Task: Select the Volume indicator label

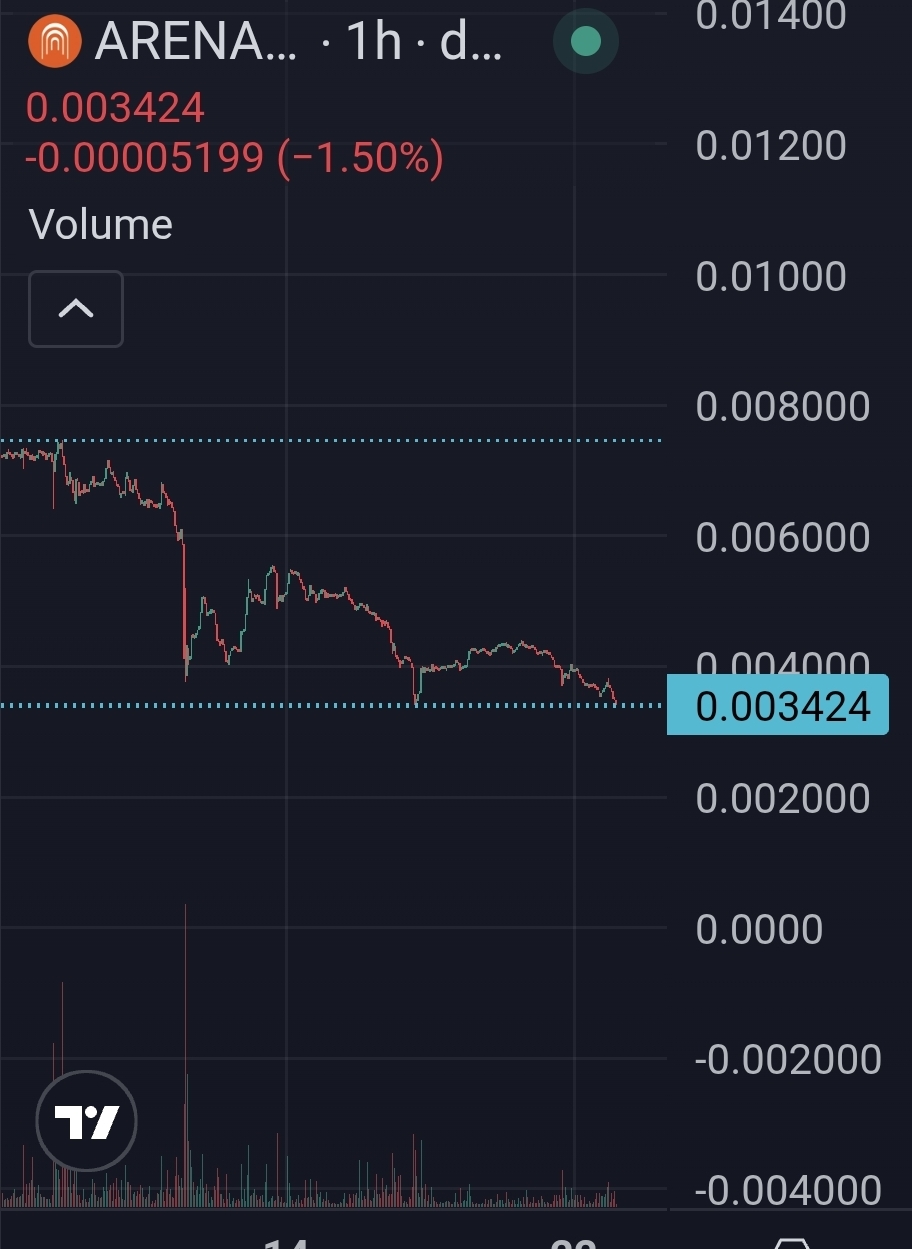Action: coord(101,224)
